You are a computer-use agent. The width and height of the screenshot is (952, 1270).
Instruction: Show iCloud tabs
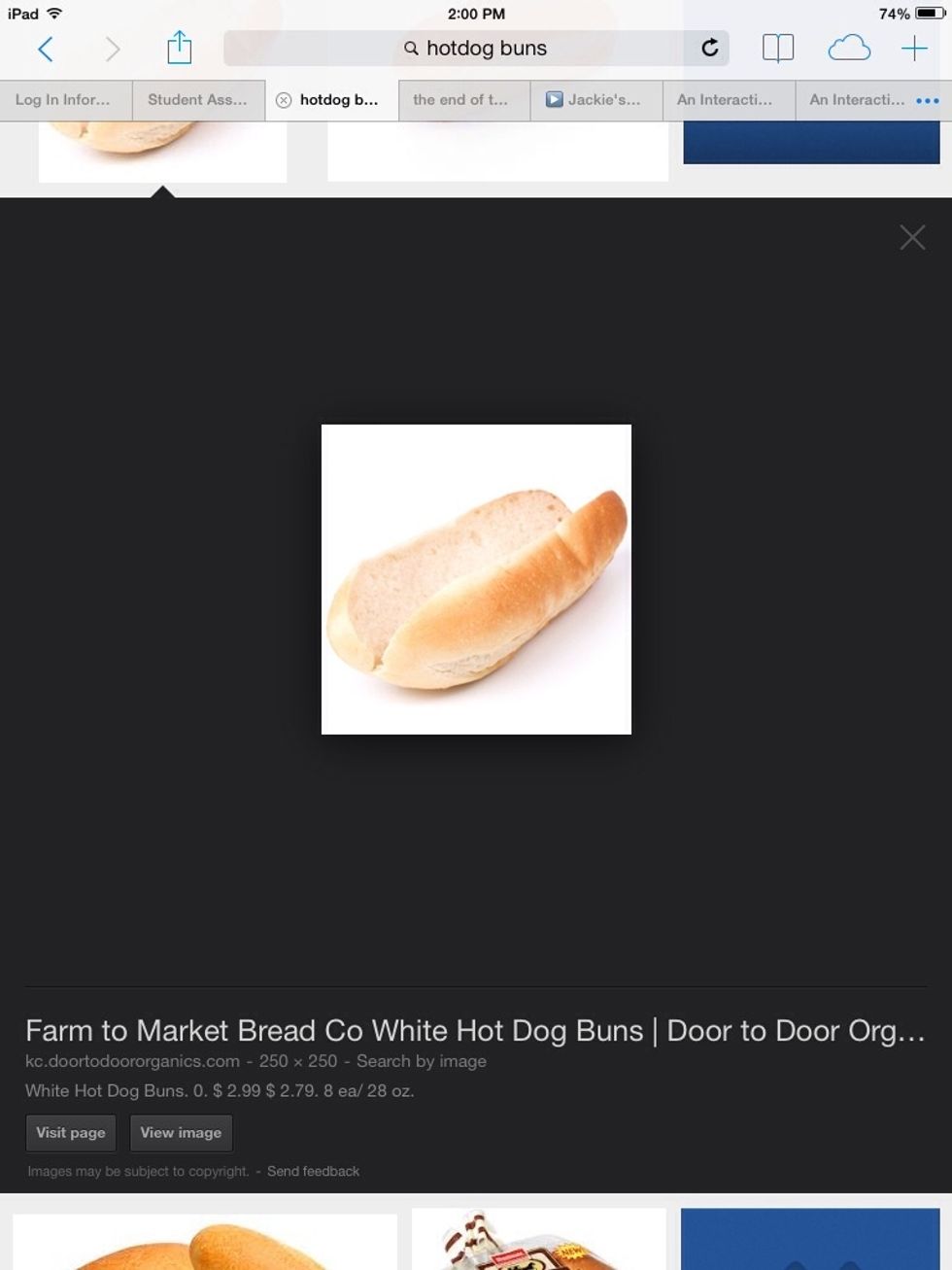pyautogui.click(x=848, y=48)
